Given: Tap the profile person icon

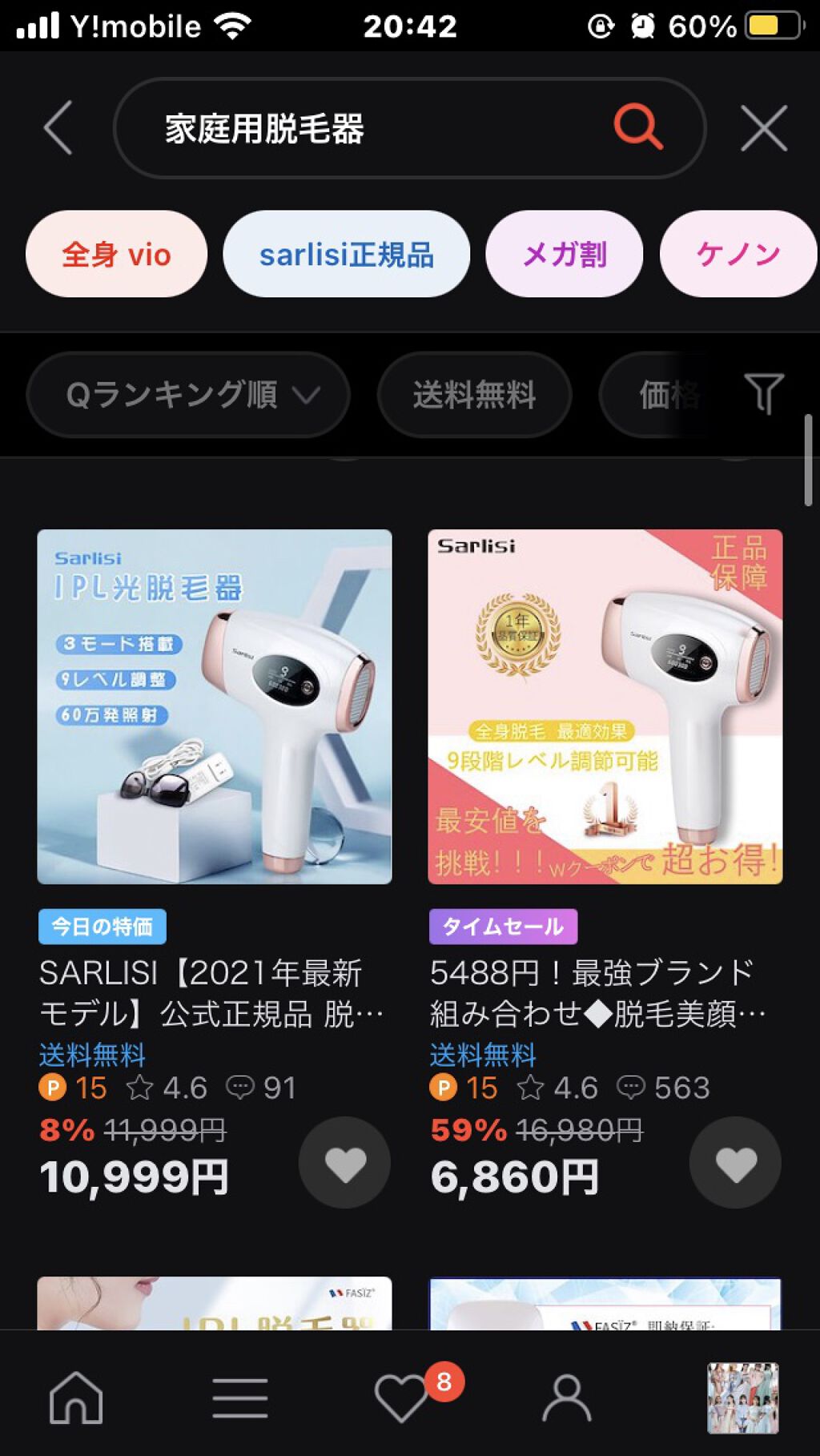Looking at the screenshot, I should 565,1398.
